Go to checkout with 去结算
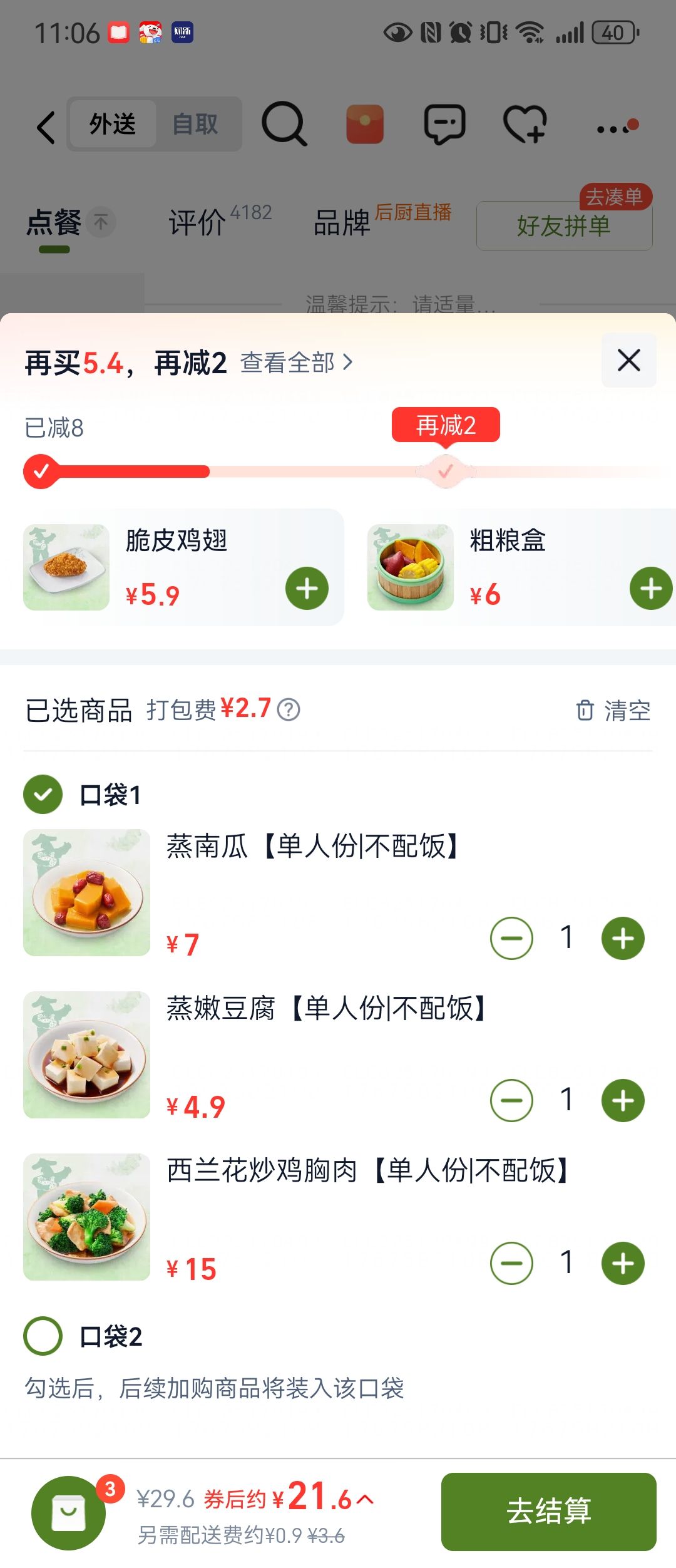 click(x=548, y=1512)
